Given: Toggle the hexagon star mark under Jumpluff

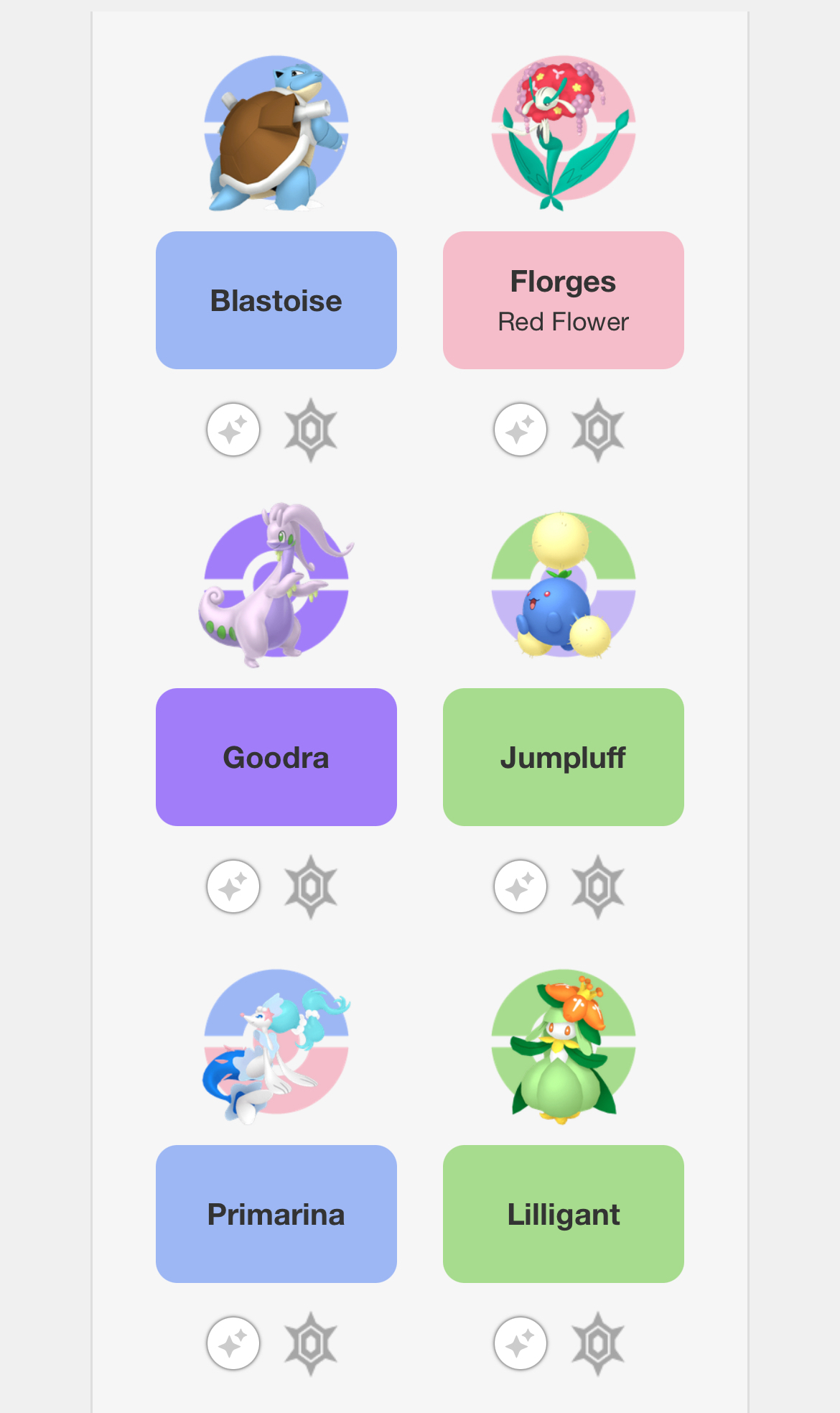Looking at the screenshot, I should click(x=598, y=887).
